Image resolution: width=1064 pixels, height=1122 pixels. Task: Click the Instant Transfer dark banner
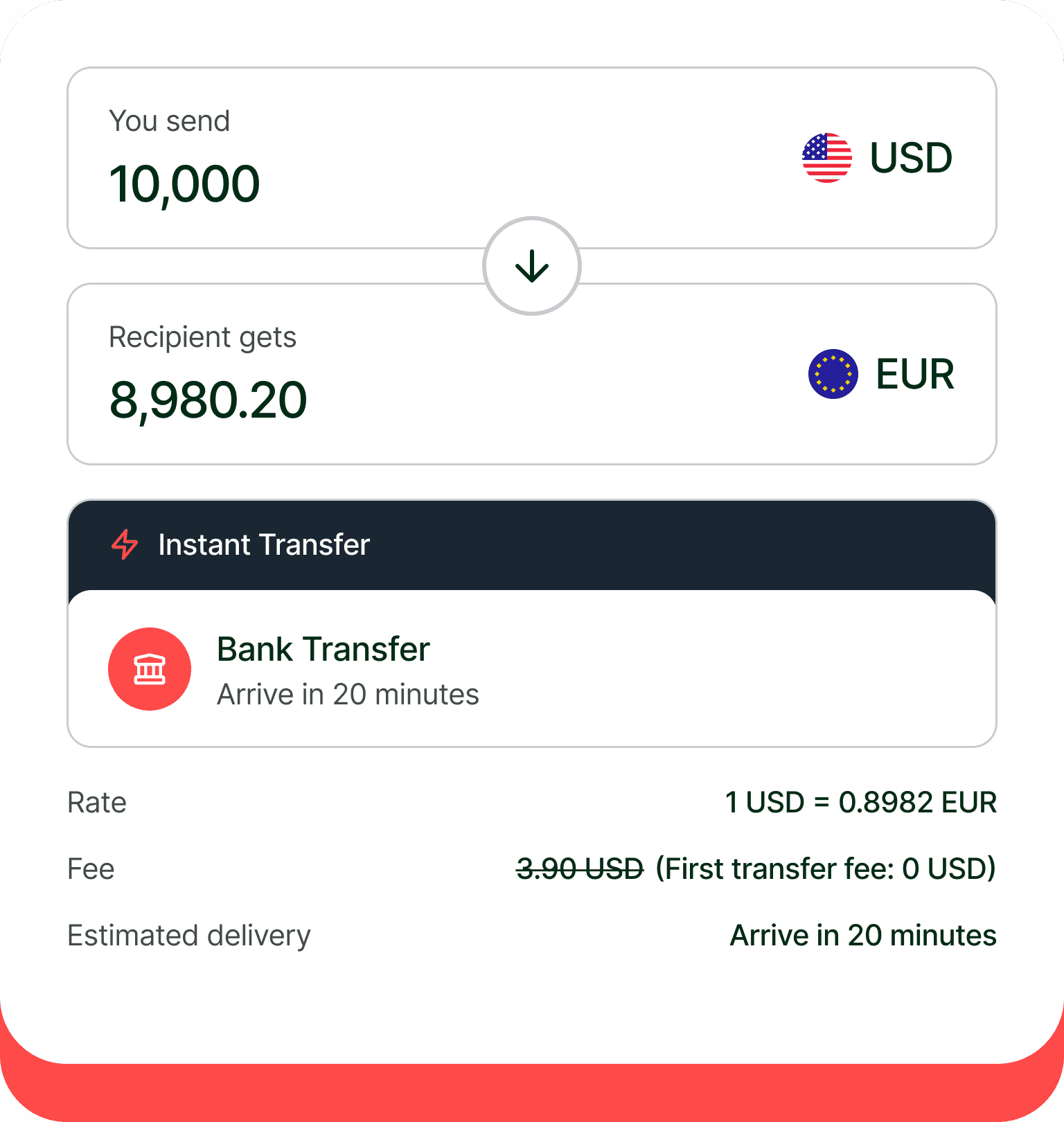coord(531,545)
